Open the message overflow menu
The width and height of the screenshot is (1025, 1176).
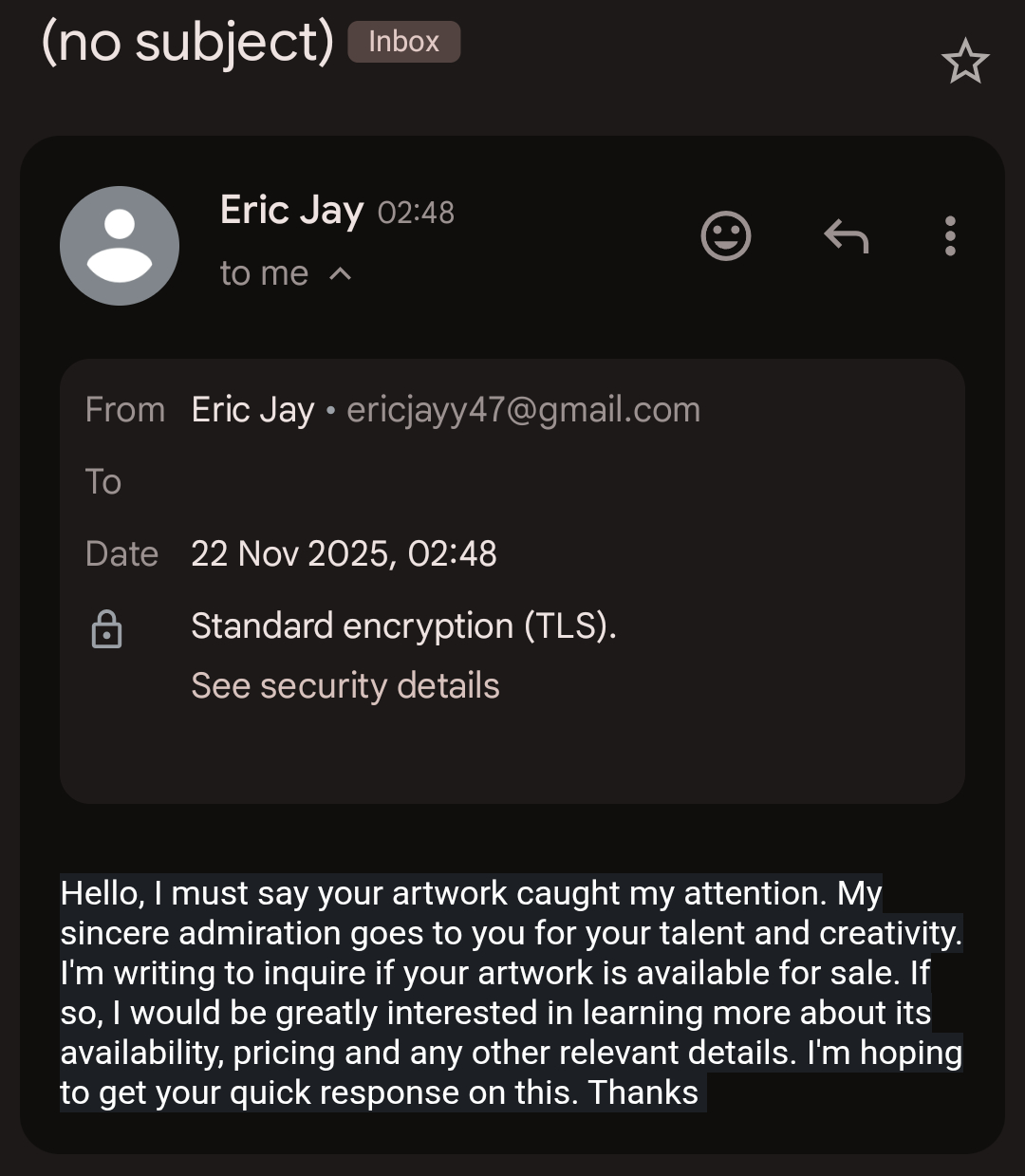pyautogui.click(x=950, y=236)
